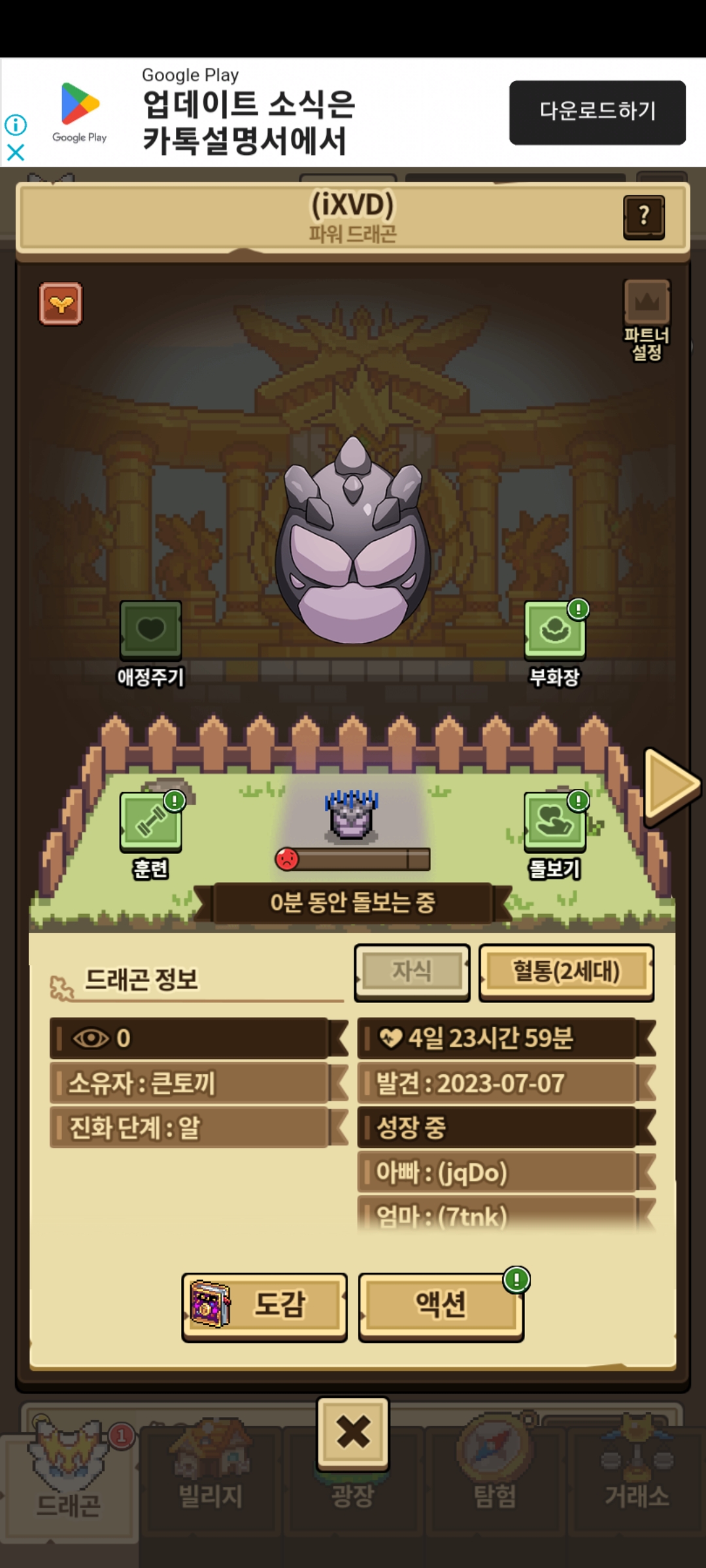This screenshot has width=706, height=1568.
Task: Tap the 돌보기 care button
Action: point(554,823)
